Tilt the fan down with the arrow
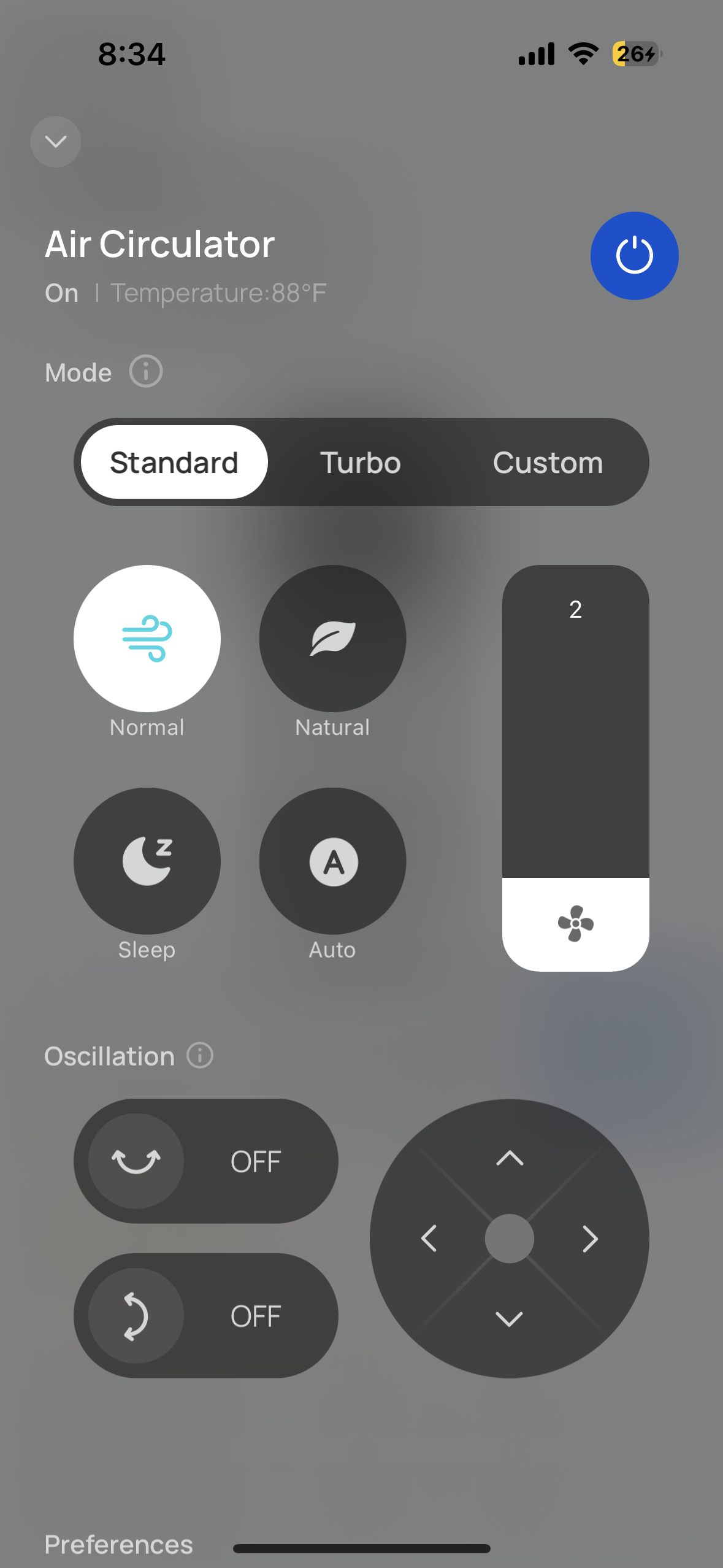The width and height of the screenshot is (723, 1568). click(510, 1319)
